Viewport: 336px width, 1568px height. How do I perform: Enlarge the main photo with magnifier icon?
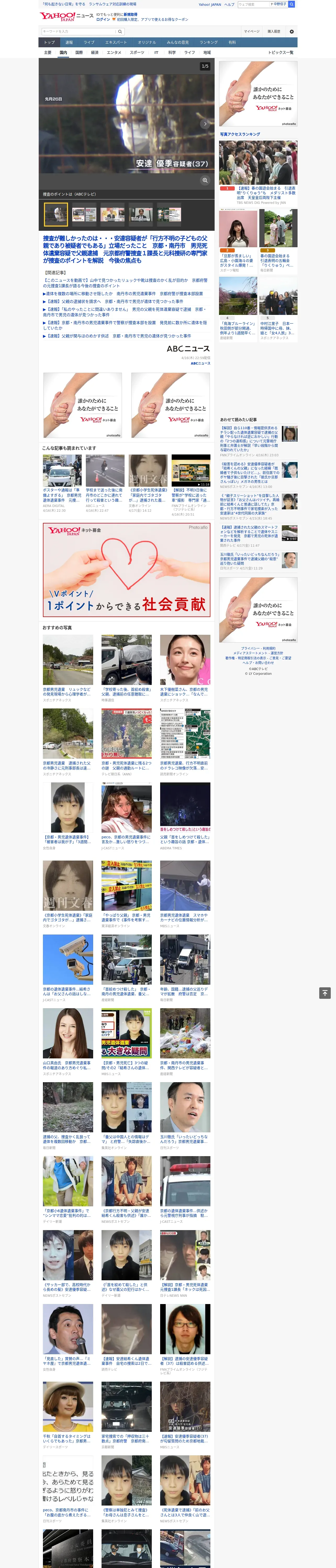click(x=205, y=180)
